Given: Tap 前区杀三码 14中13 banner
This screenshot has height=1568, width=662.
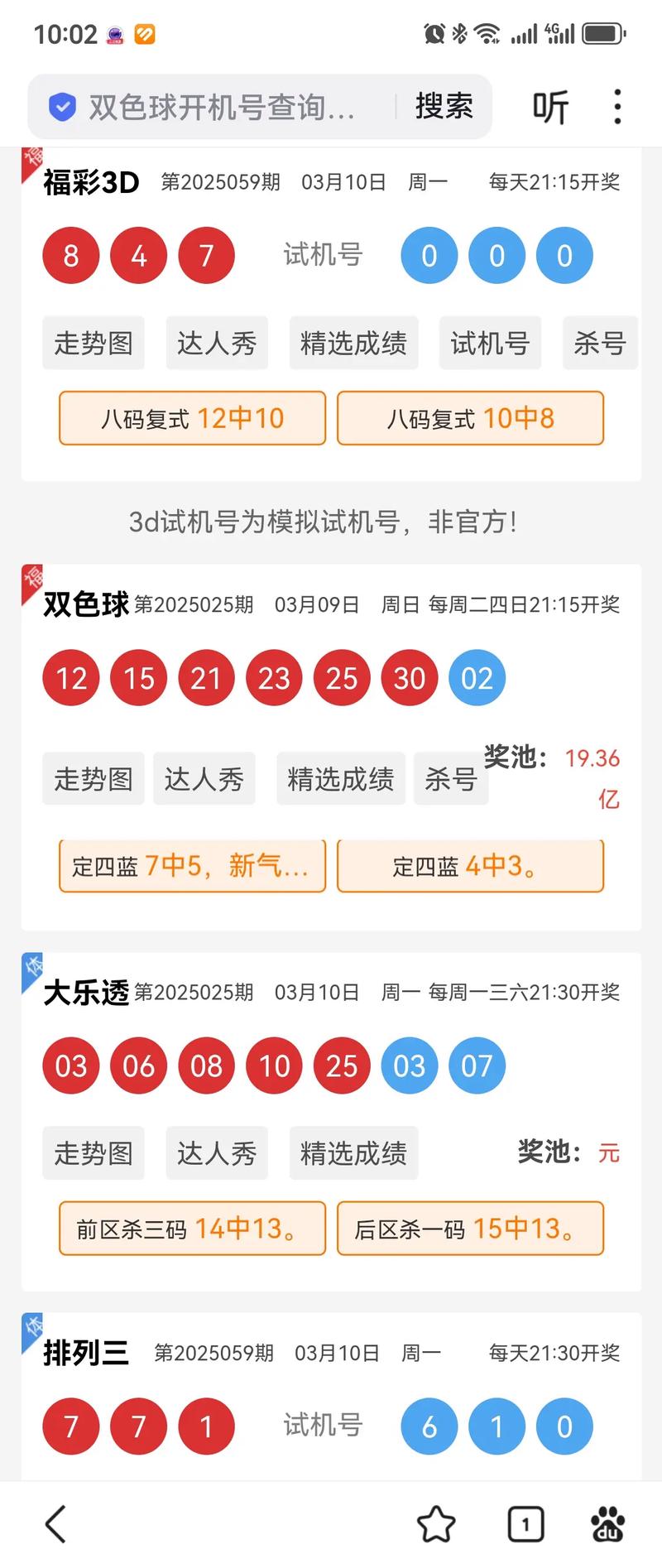Looking at the screenshot, I should (191, 1229).
